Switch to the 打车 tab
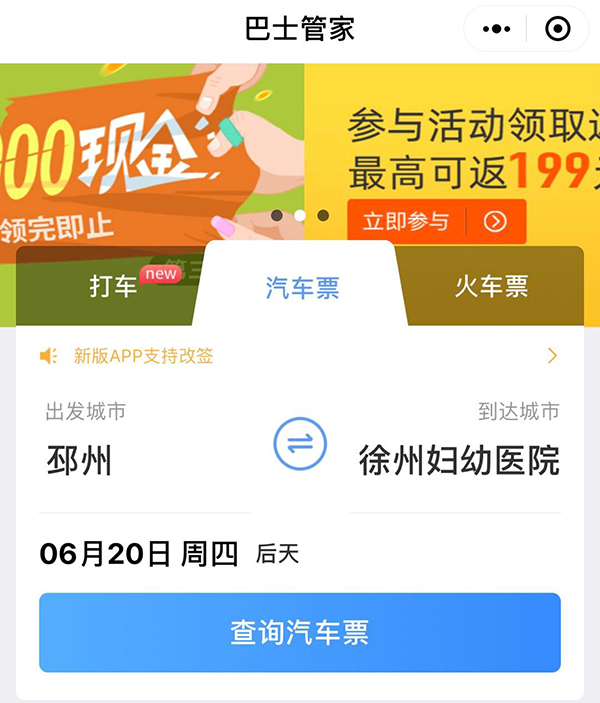Viewport: 600px width, 703px height. point(113,287)
